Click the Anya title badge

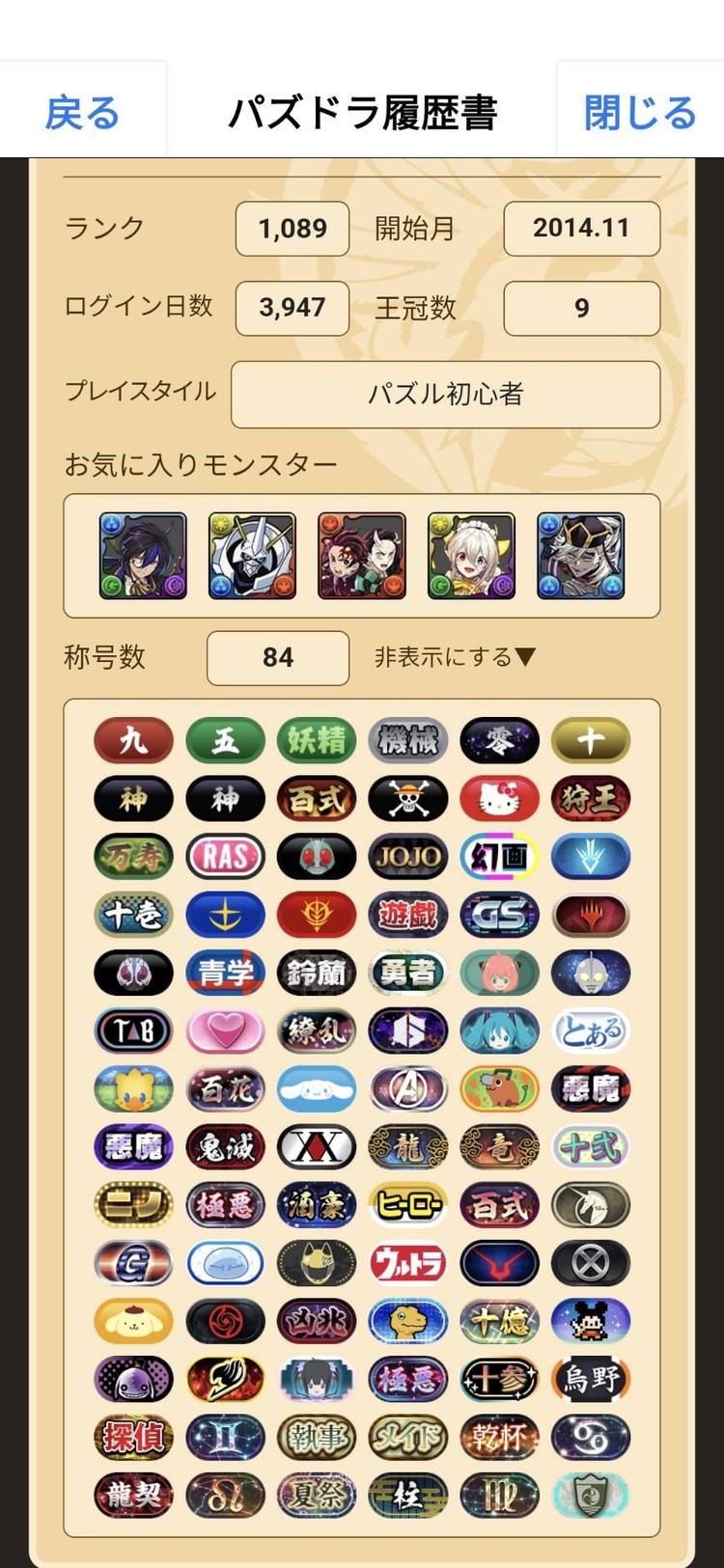500,973
